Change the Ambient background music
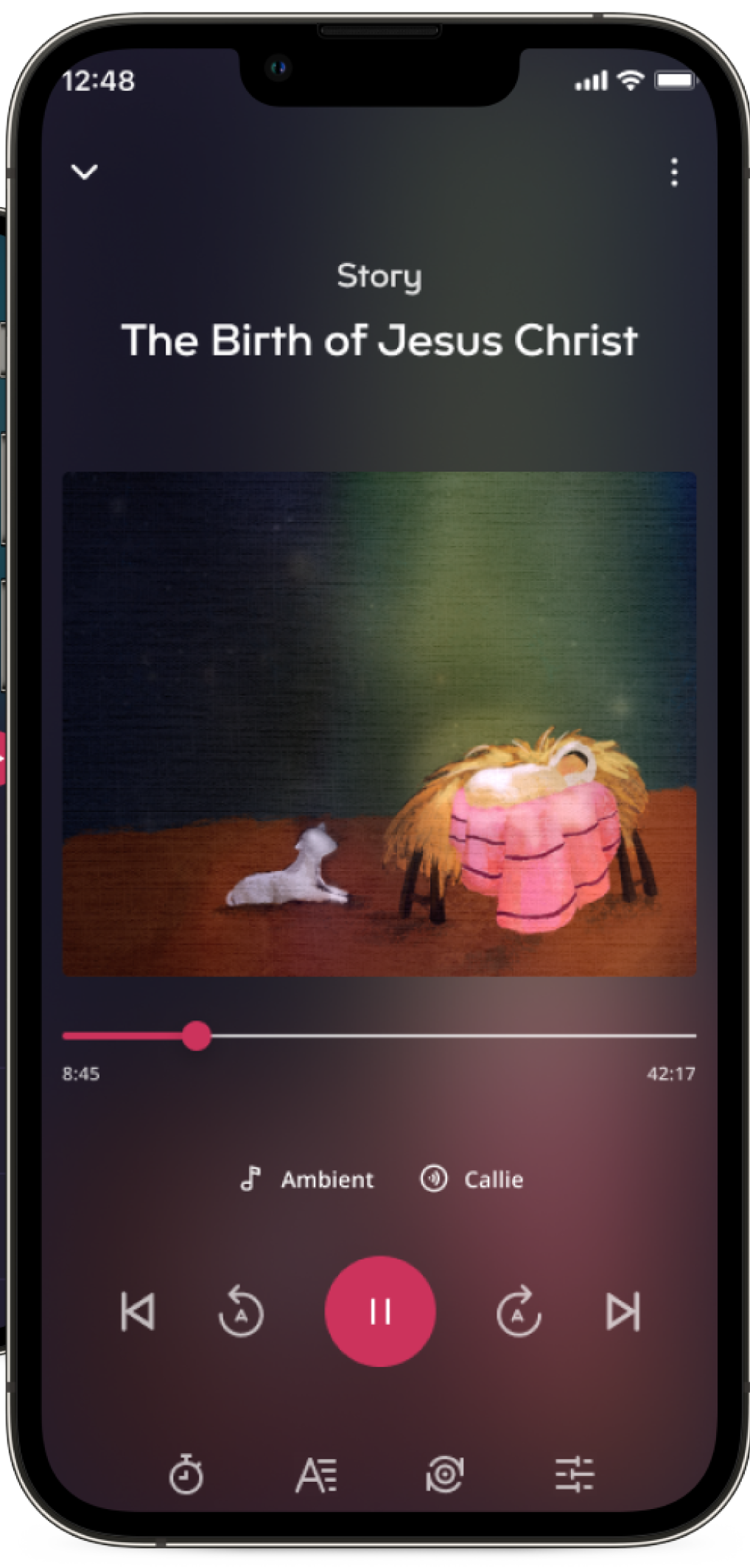 point(307,1180)
